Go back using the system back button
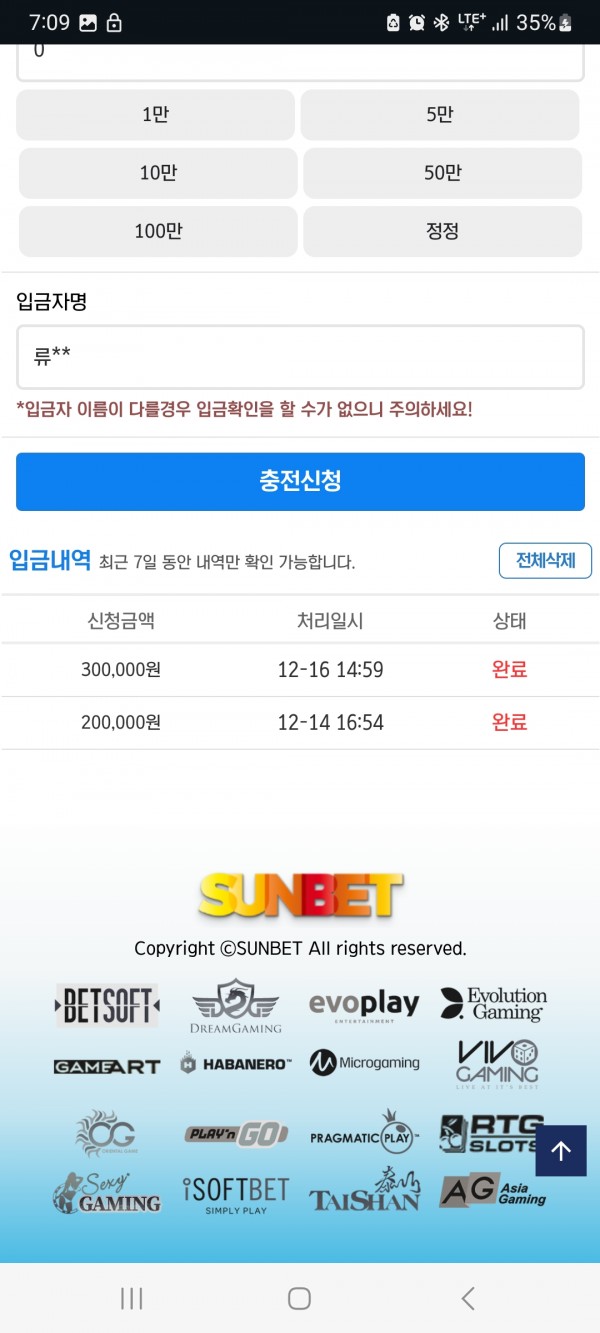The image size is (600, 1333). 468,1298
